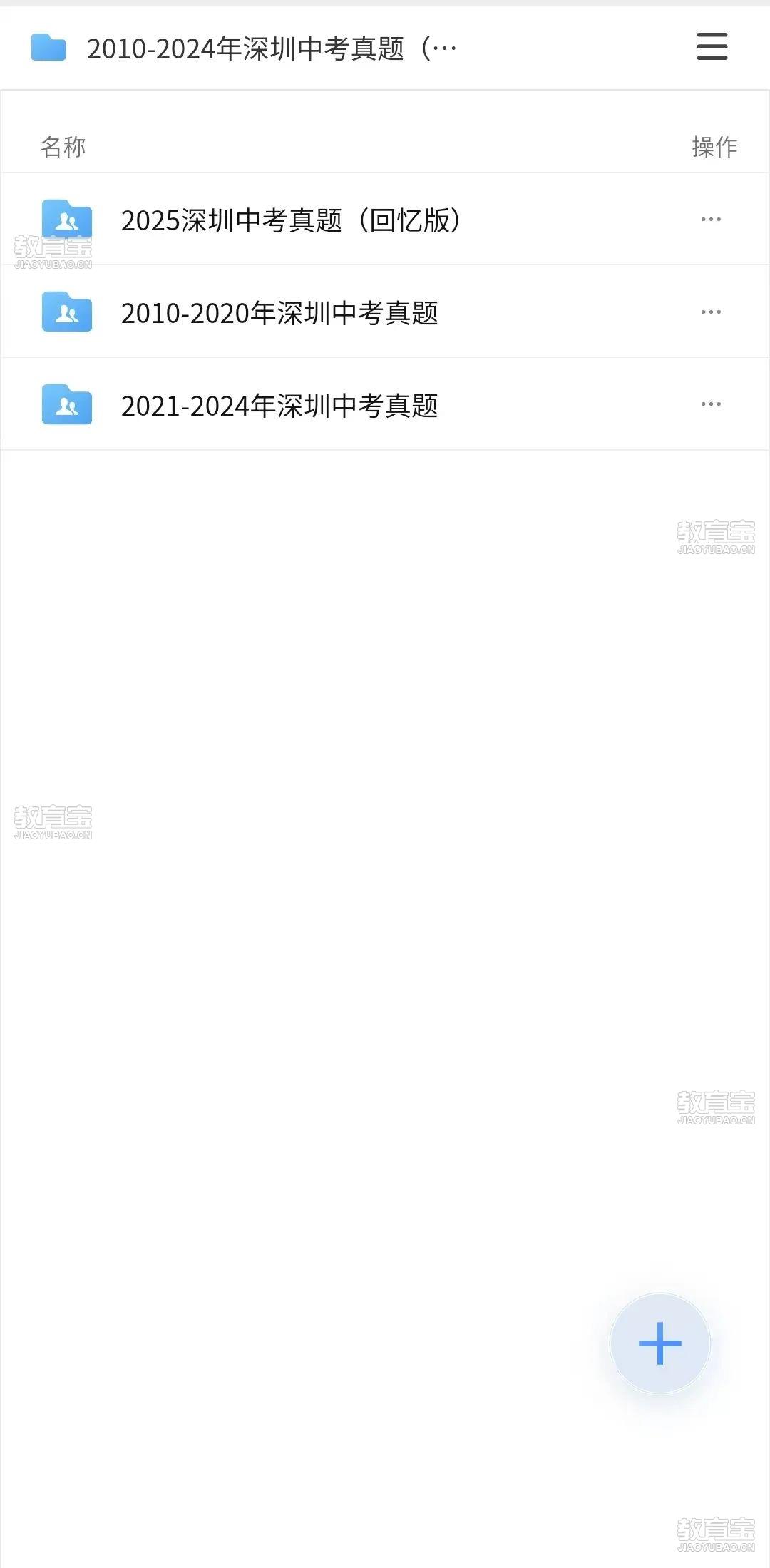
Task: Show more options for the 2010-2020年深圳中考真题 folder
Action: pyautogui.click(x=711, y=312)
